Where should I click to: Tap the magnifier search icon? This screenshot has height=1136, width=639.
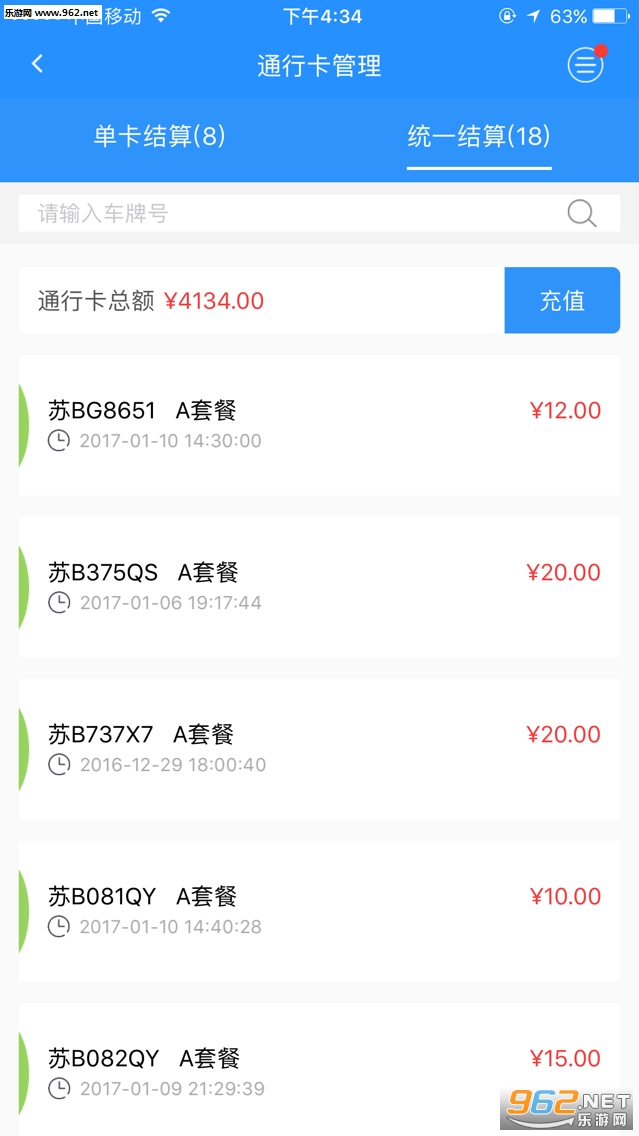point(581,213)
